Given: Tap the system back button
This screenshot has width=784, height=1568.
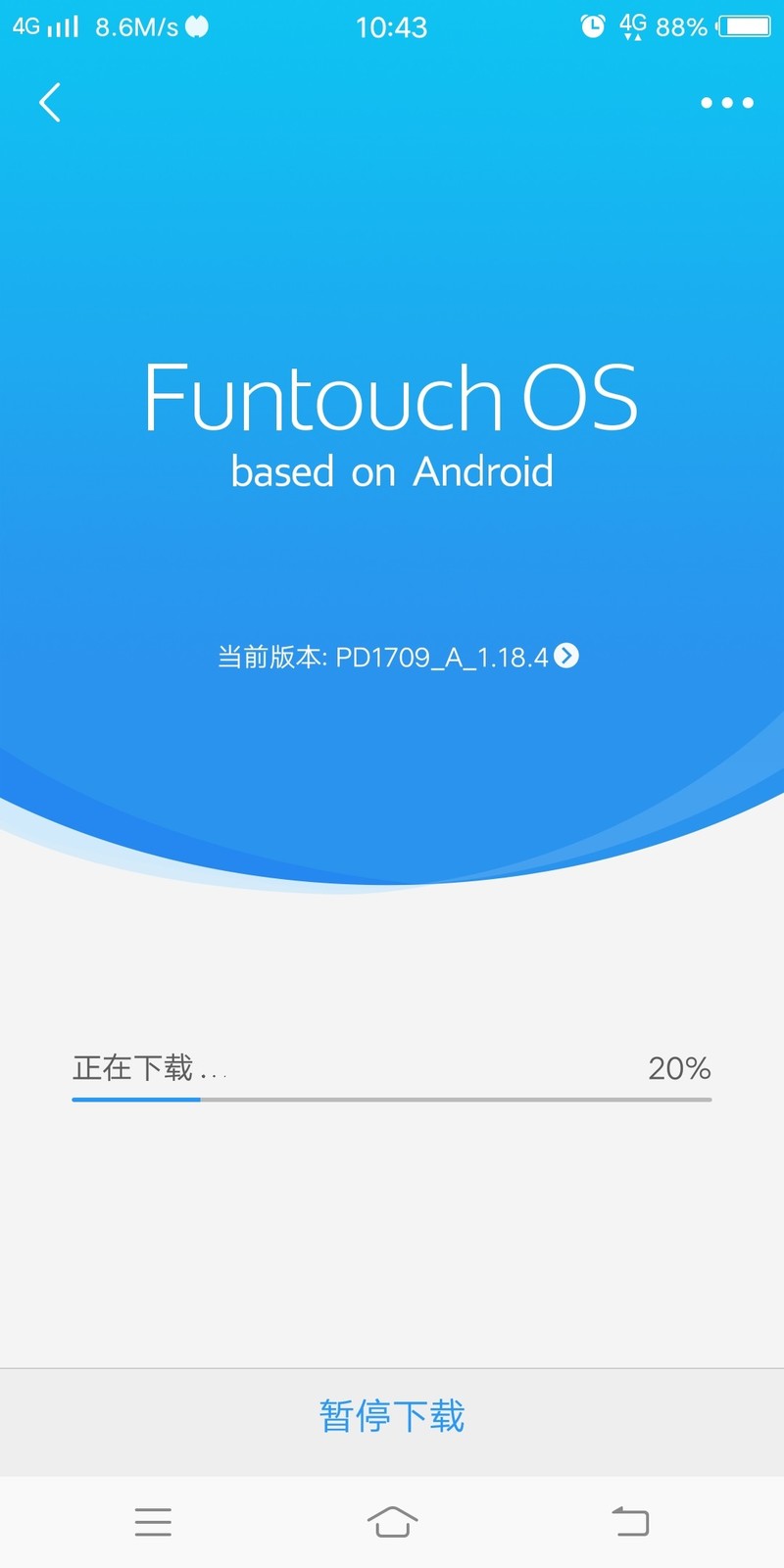Looking at the screenshot, I should pos(630,1522).
